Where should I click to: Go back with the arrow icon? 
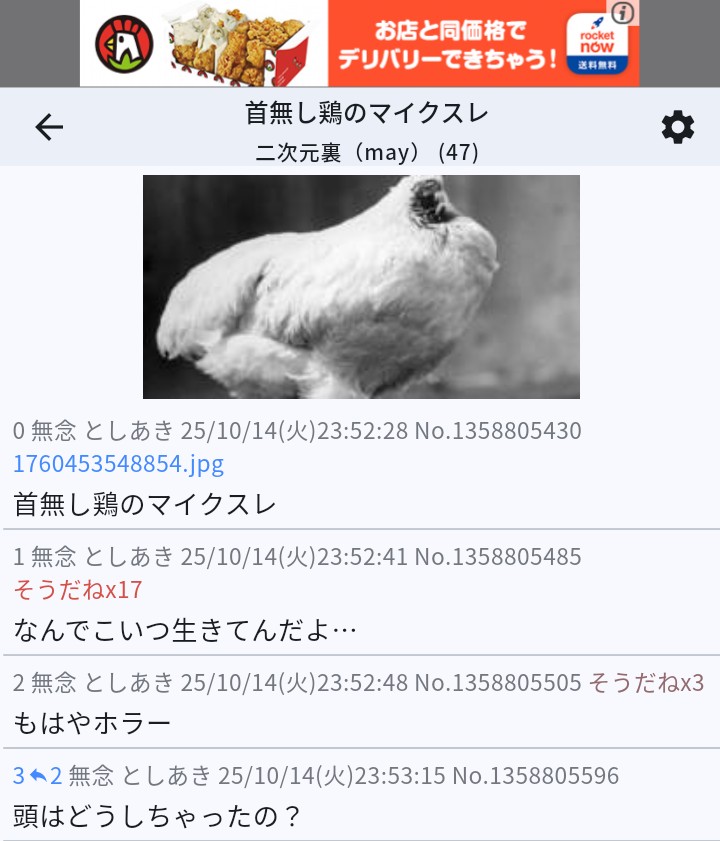point(49,127)
